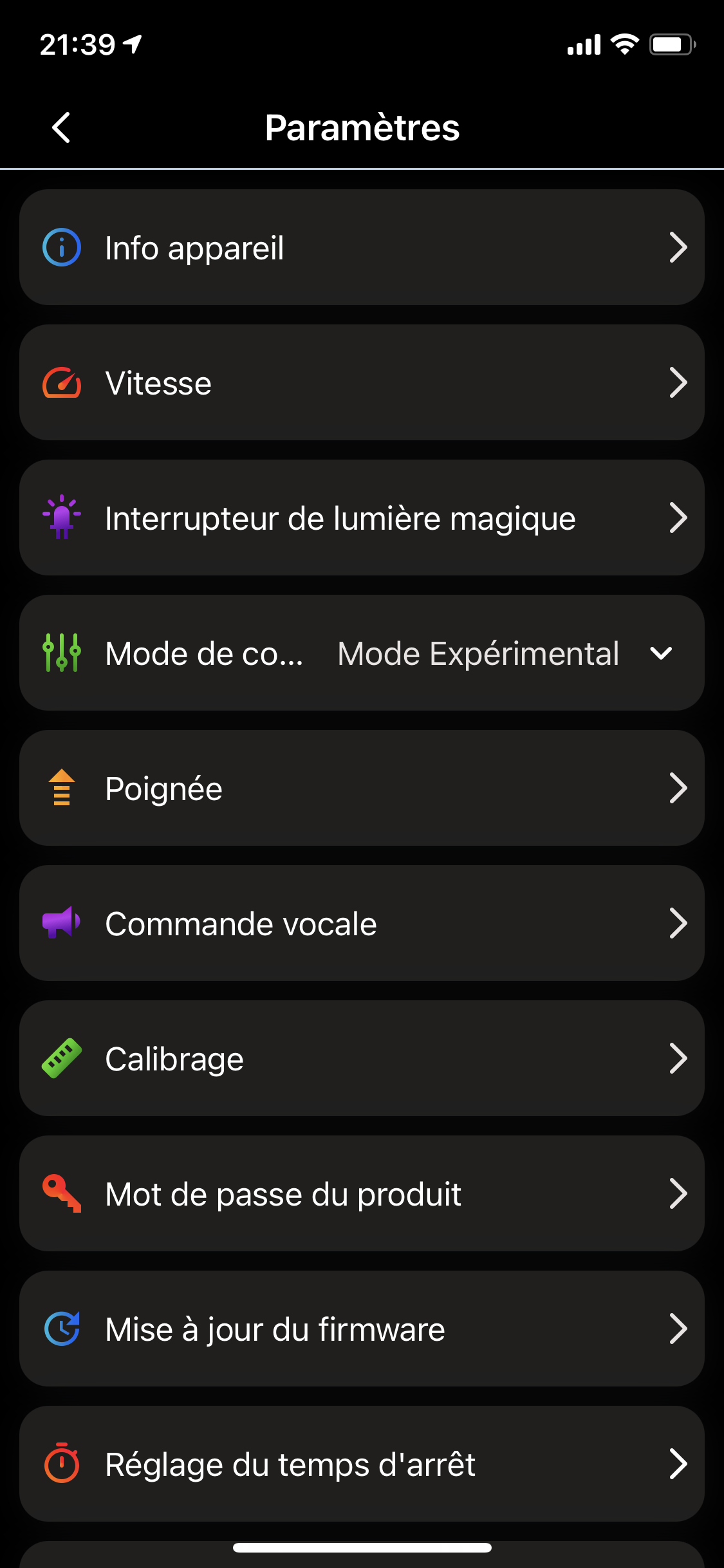Open the Vitesse settings
724x1568 pixels.
pyautogui.click(x=362, y=382)
